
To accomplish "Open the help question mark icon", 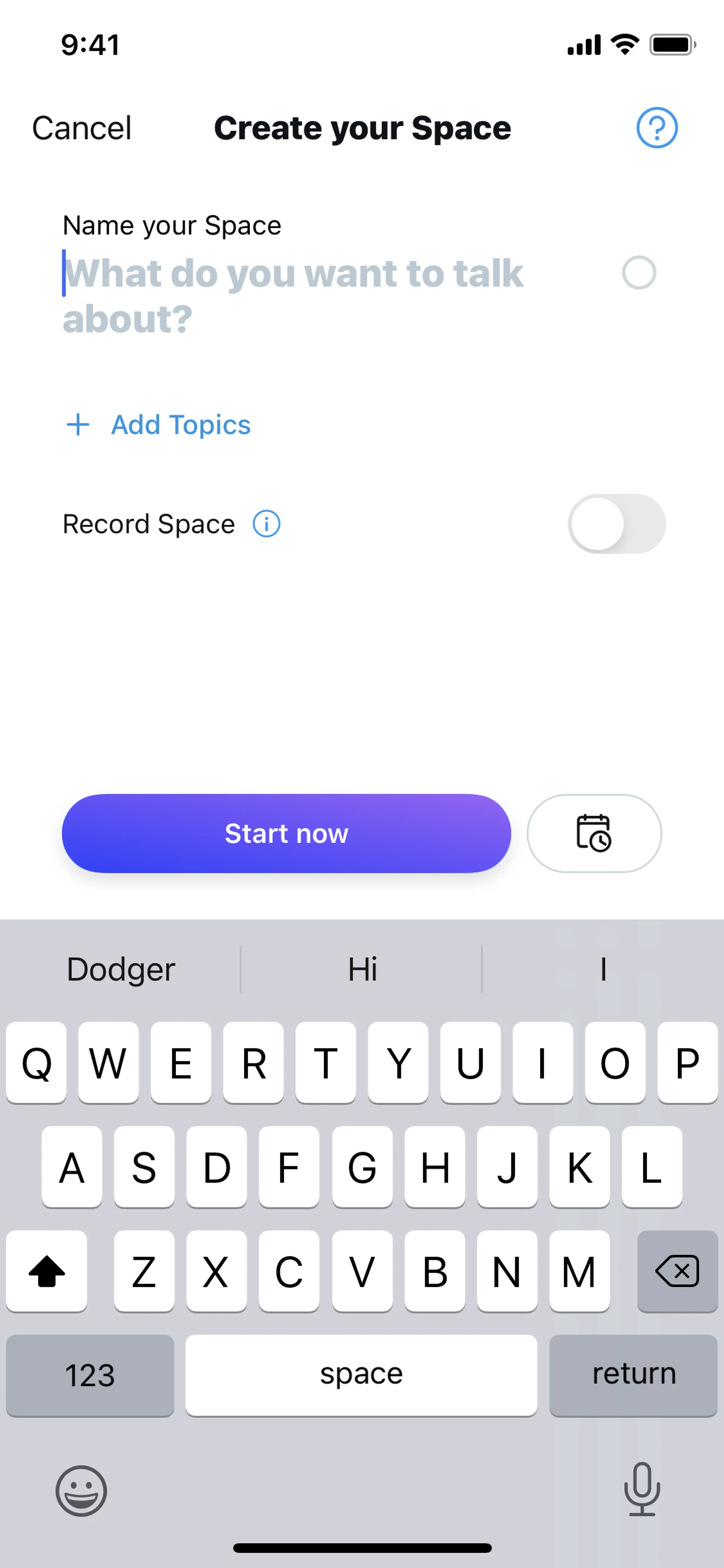I will [x=657, y=128].
